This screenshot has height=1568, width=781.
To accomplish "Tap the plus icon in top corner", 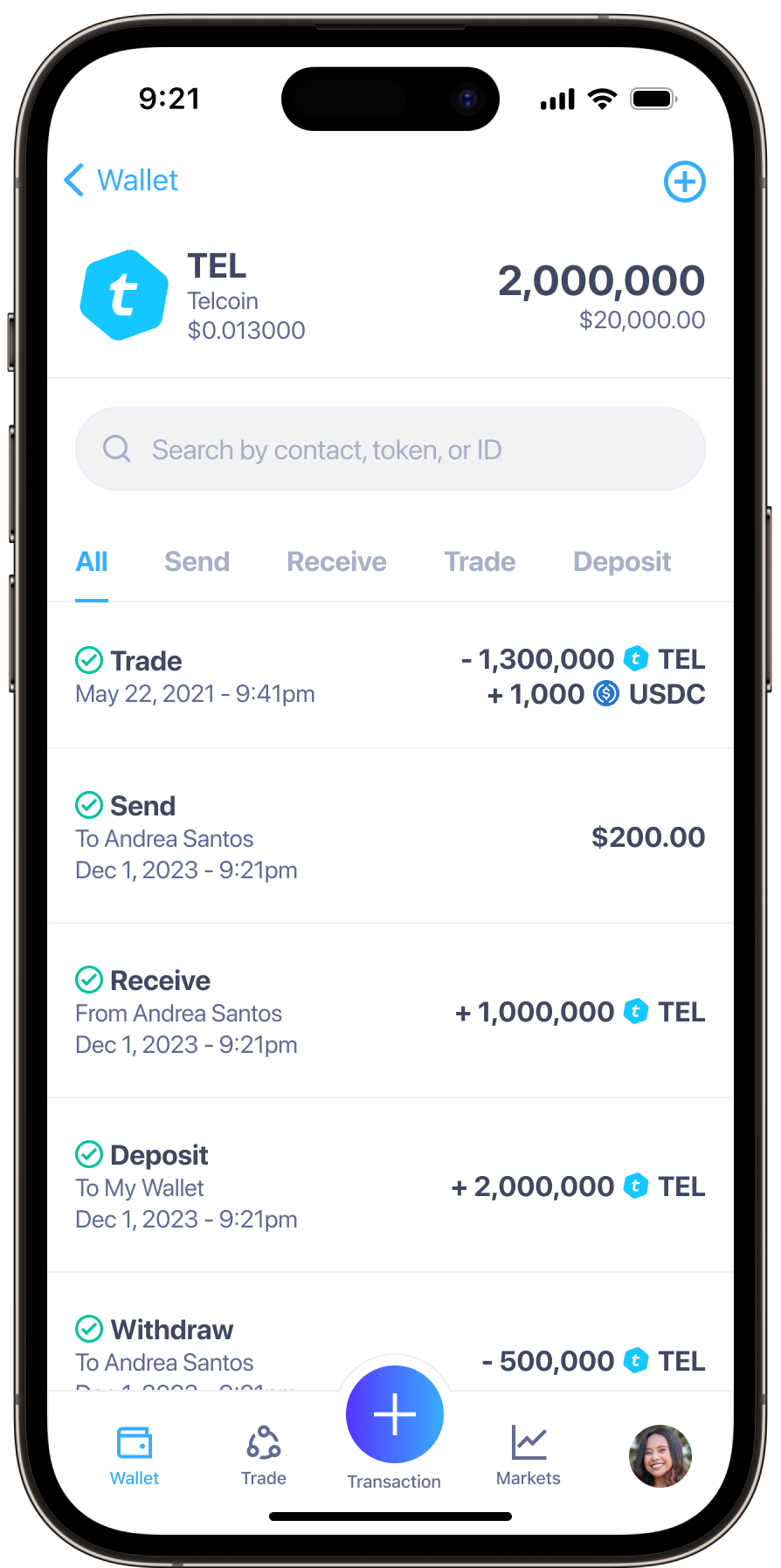I will point(684,182).
